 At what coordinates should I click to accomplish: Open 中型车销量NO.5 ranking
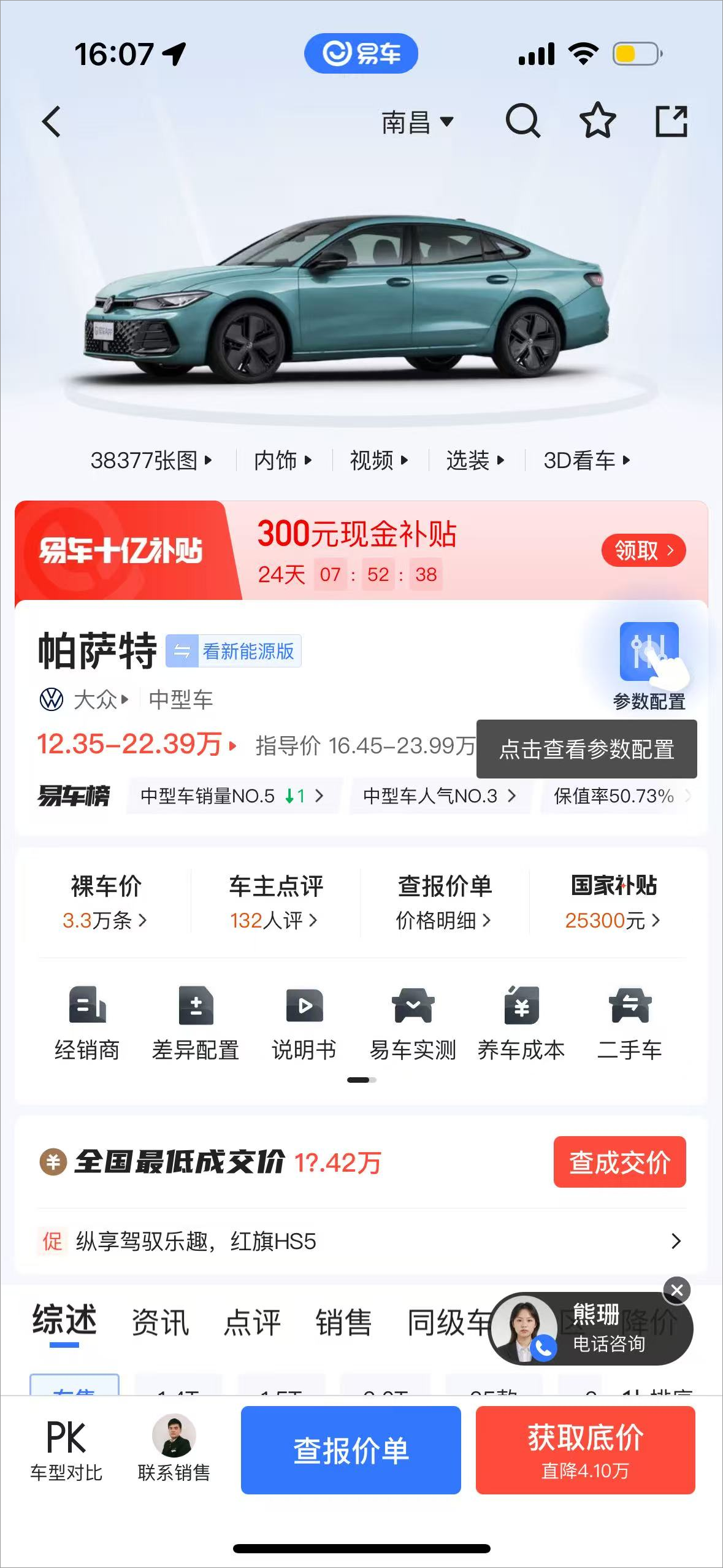pos(232,796)
